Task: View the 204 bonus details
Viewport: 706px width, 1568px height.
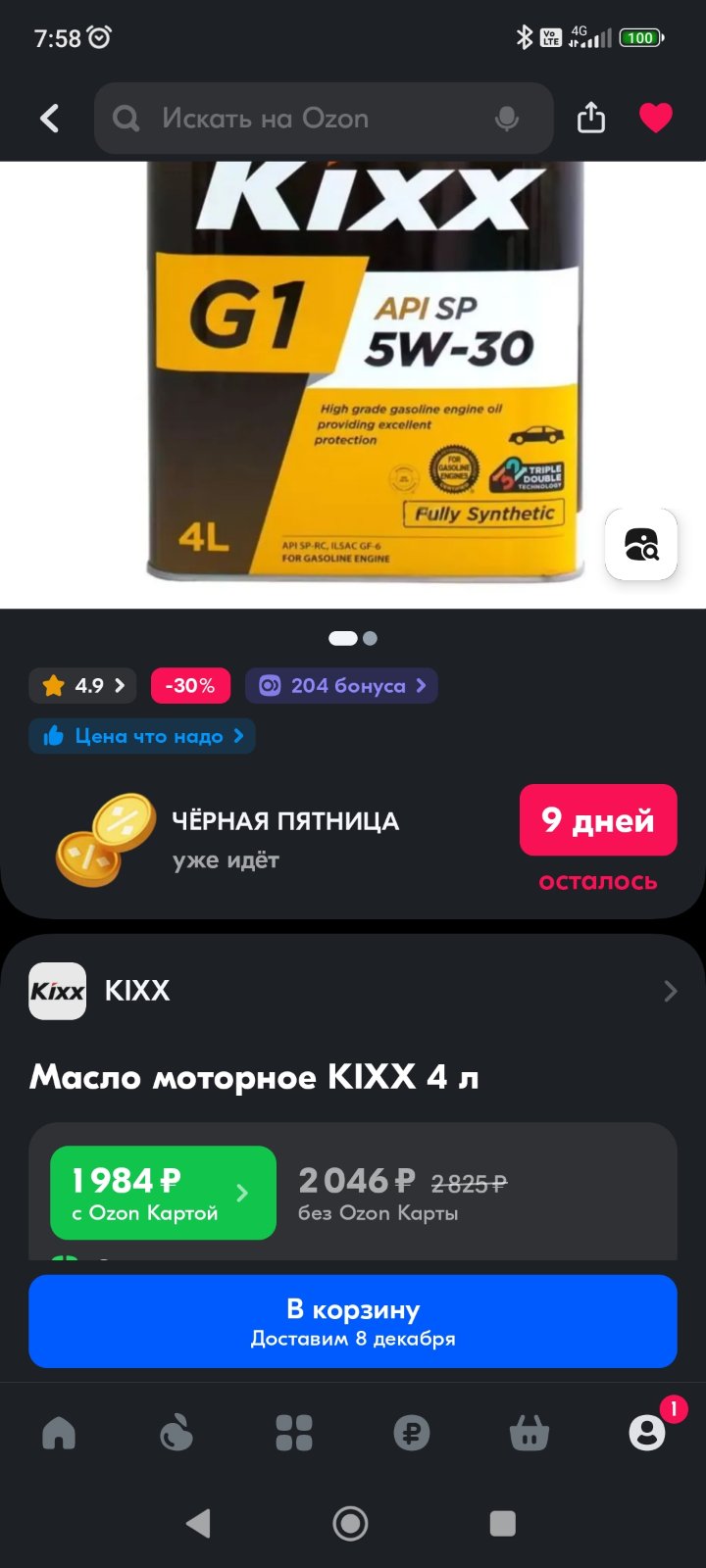Action: [341, 686]
